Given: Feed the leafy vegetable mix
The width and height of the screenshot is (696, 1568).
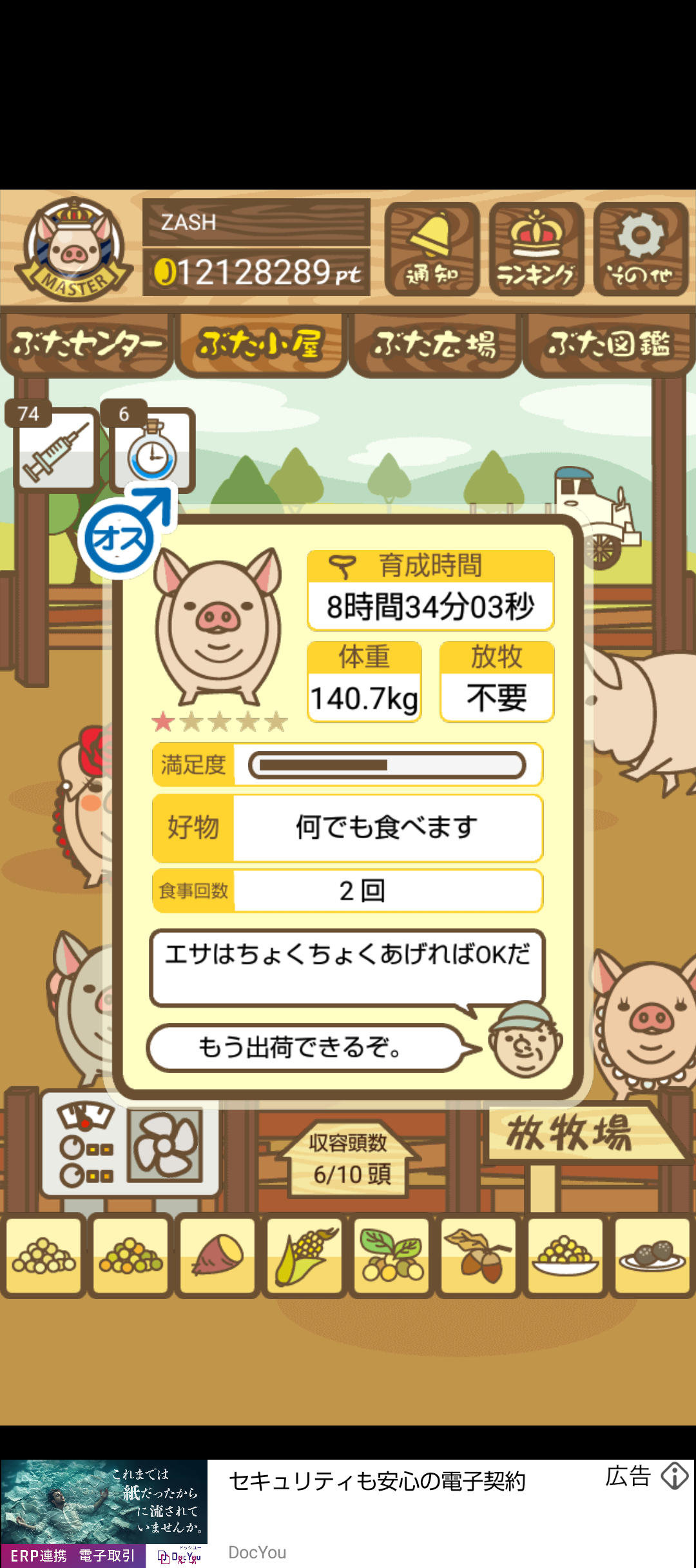Looking at the screenshot, I should tap(392, 1255).
